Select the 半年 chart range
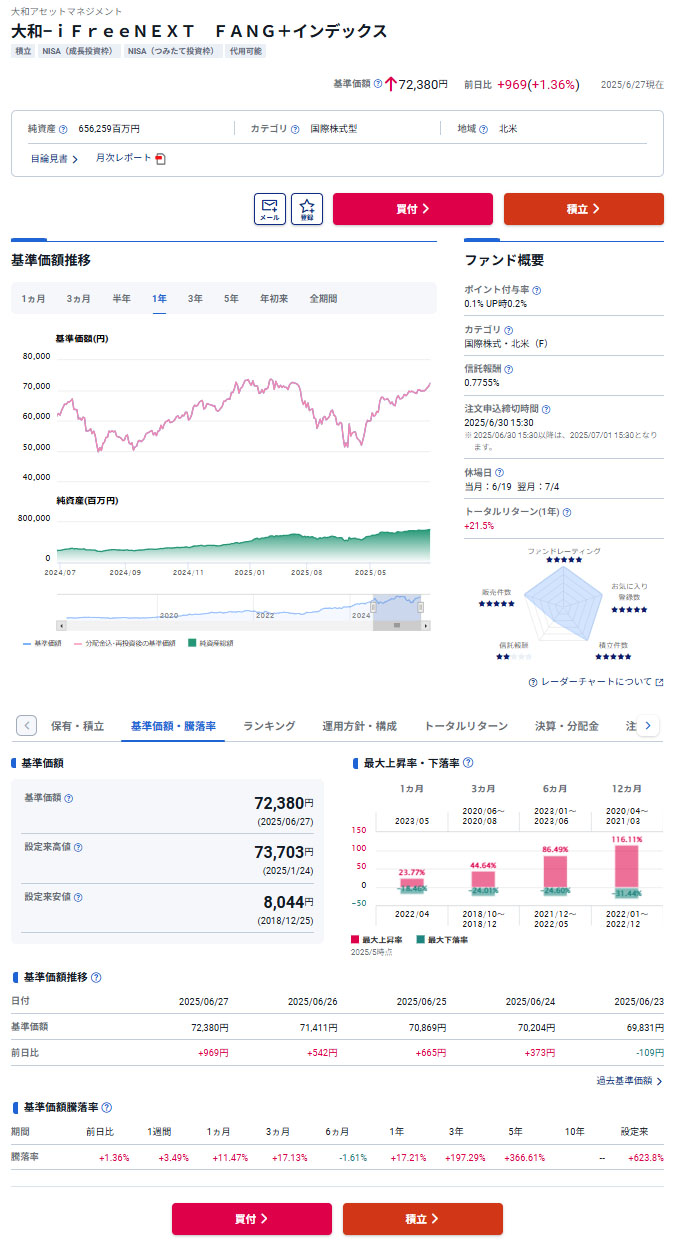Screen dimensions: 674x1246 click(x=121, y=299)
